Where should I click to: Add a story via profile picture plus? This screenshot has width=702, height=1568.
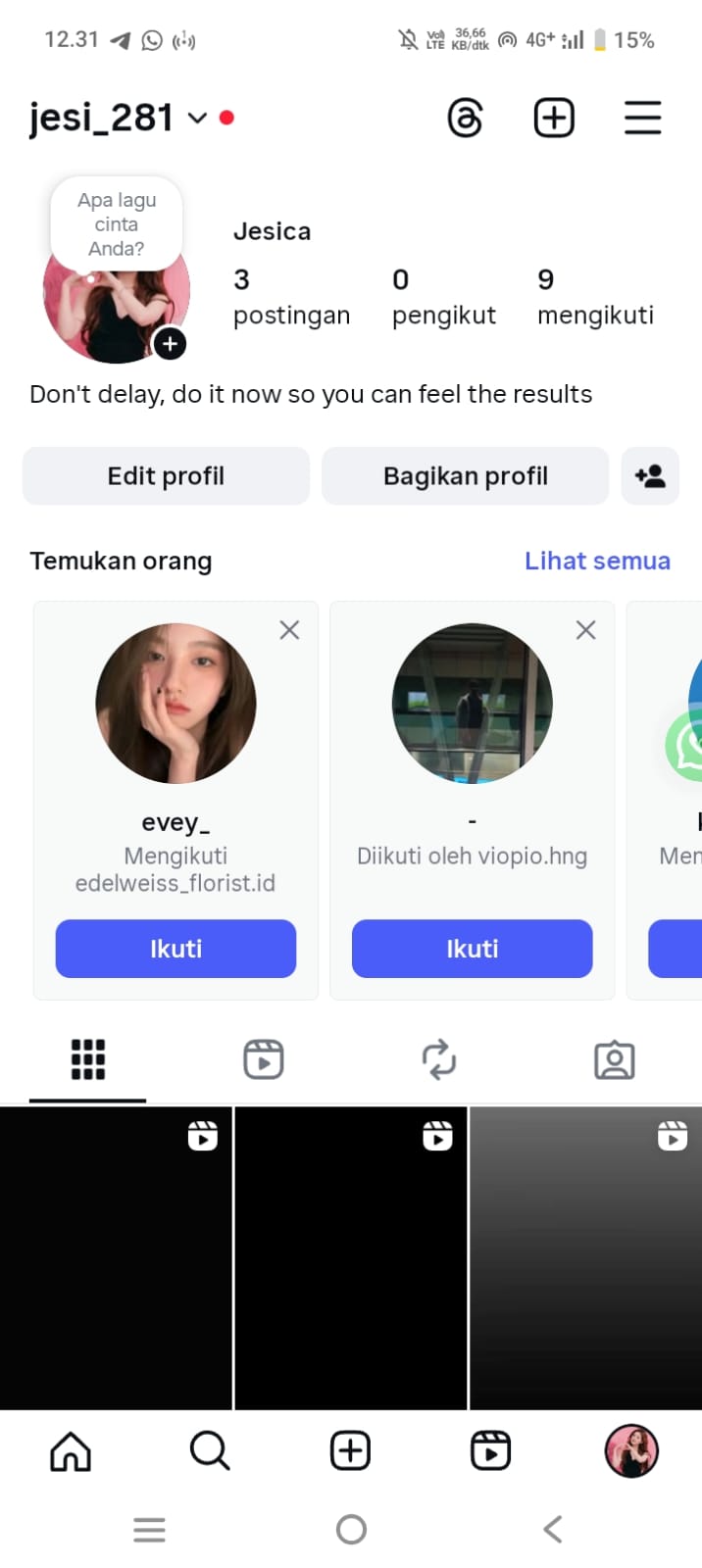pyautogui.click(x=170, y=344)
